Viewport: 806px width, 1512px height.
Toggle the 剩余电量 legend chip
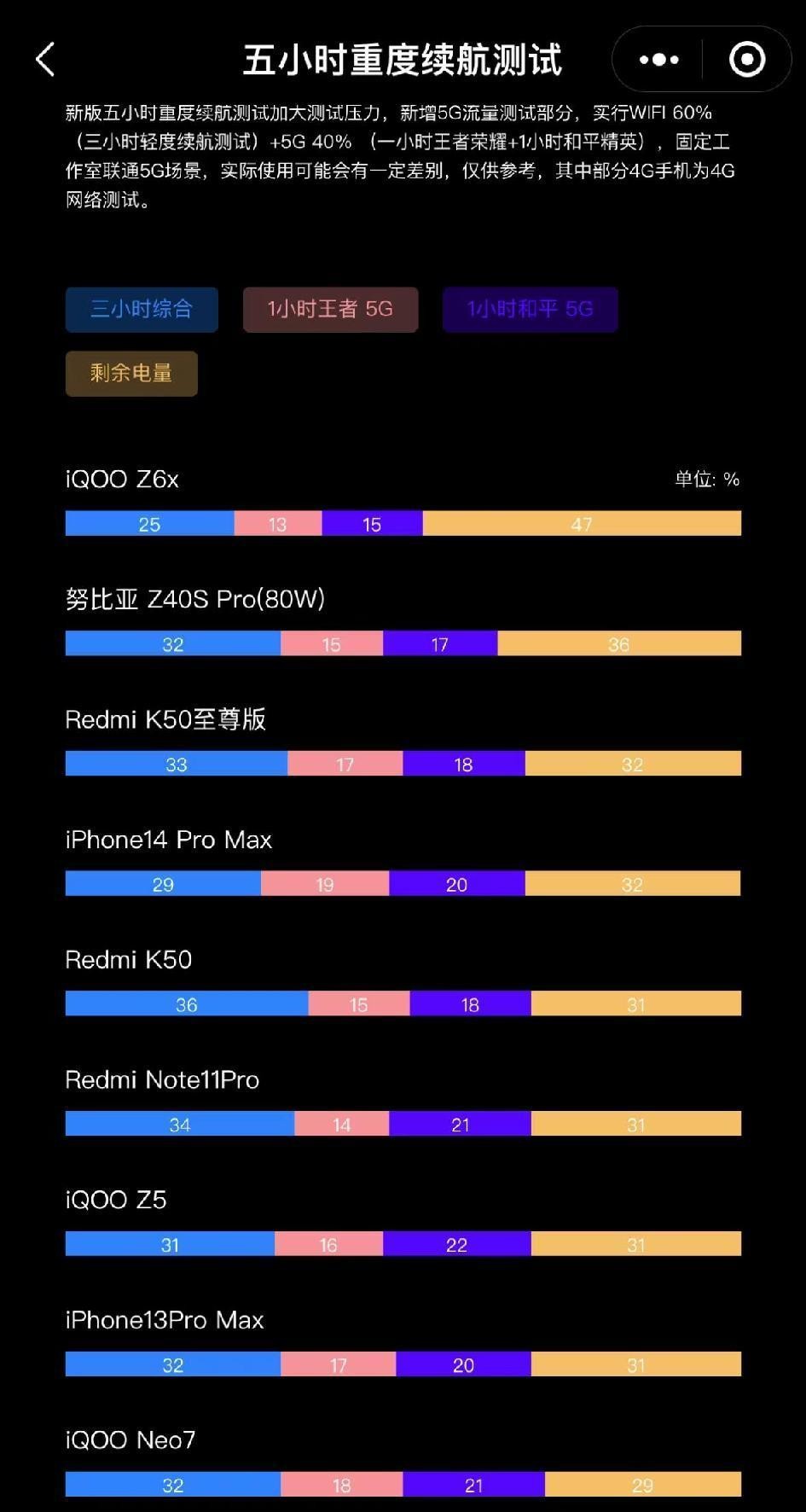tap(131, 374)
